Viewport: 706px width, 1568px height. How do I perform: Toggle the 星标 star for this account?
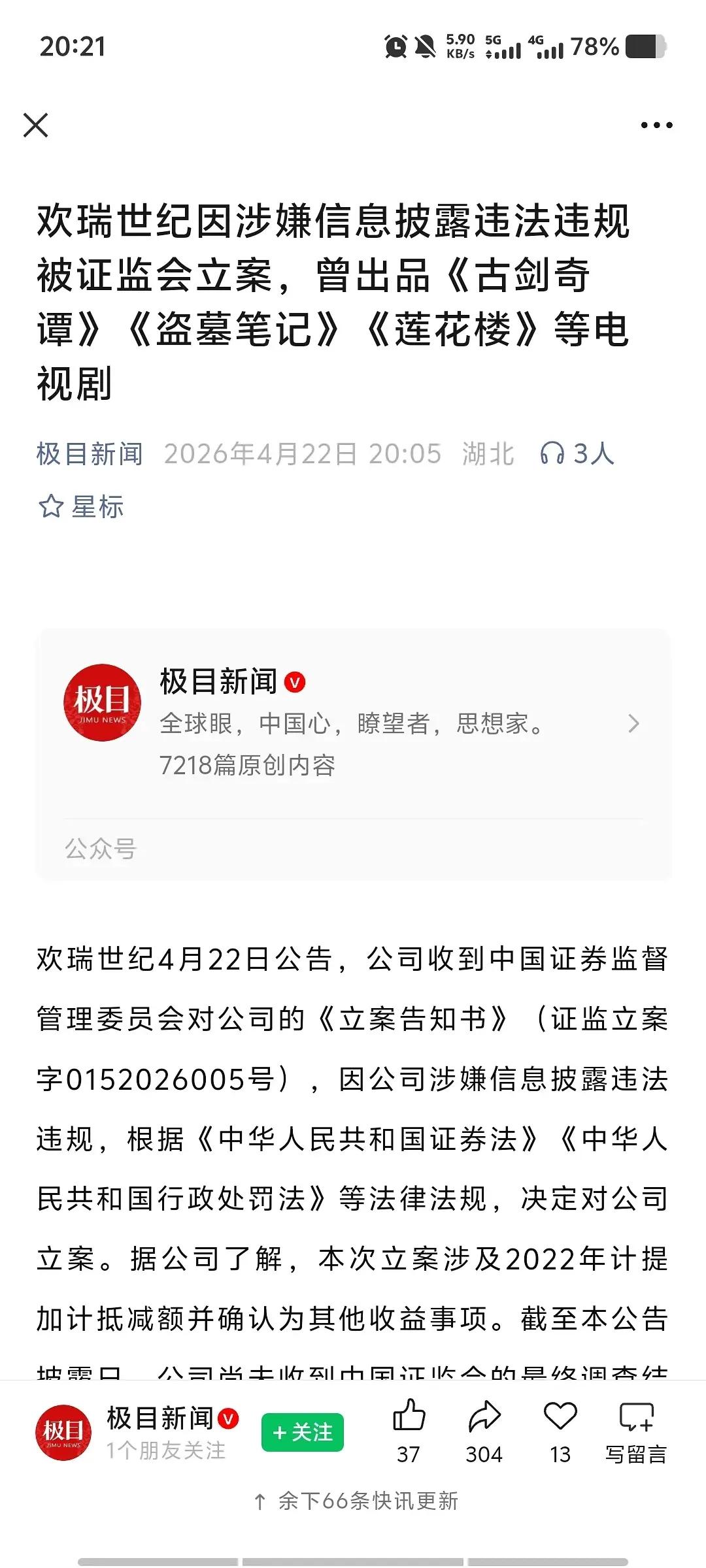(x=82, y=505)
